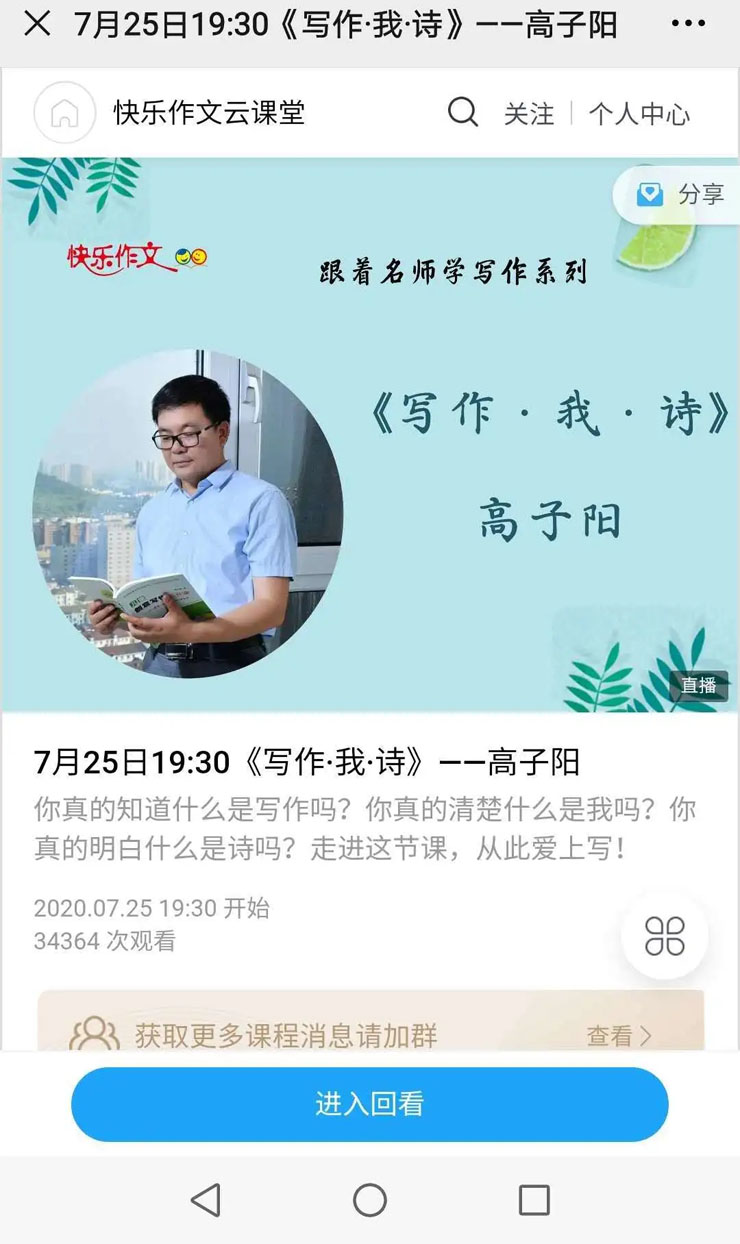This screenshot has height=1244, width=740.
Task: Tap the home icon beside 快乐作文云课堂
Action: [64, 113]
